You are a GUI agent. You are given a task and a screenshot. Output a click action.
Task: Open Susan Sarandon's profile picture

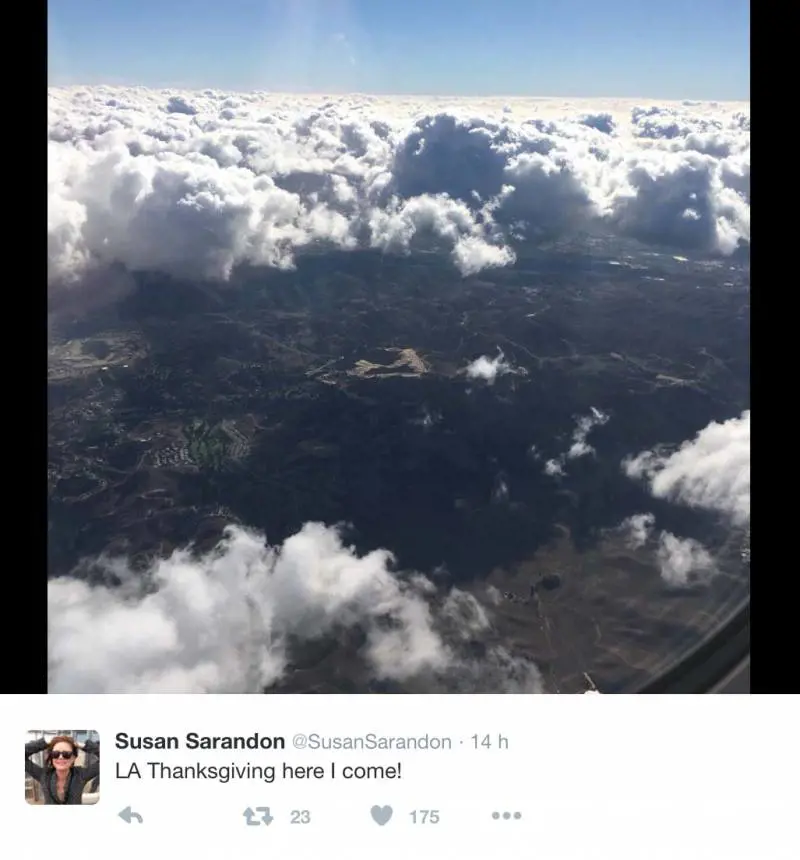click(x=62, y=767)
